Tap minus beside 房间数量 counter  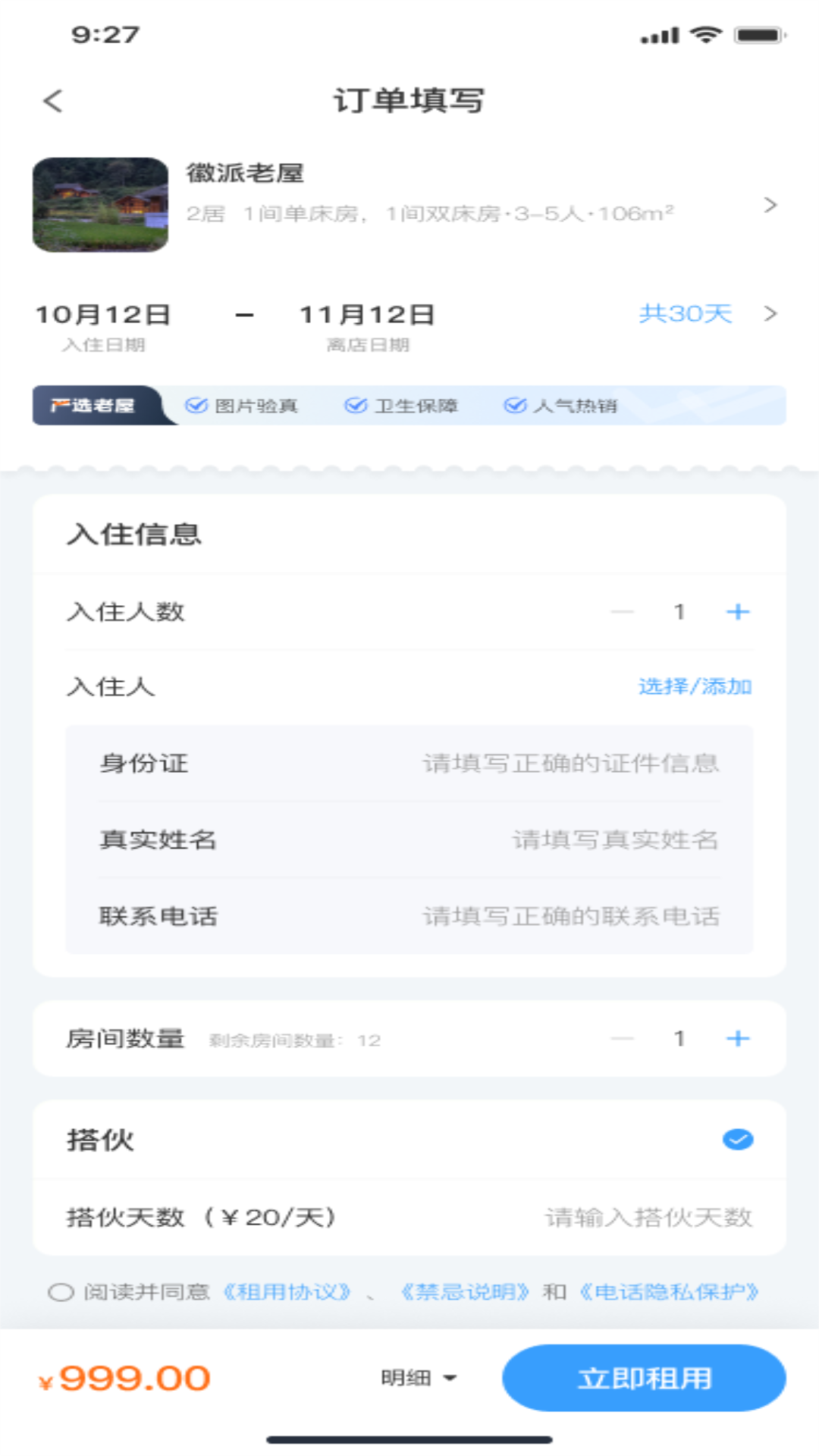pyautogui.click(x=621, y=1038)
